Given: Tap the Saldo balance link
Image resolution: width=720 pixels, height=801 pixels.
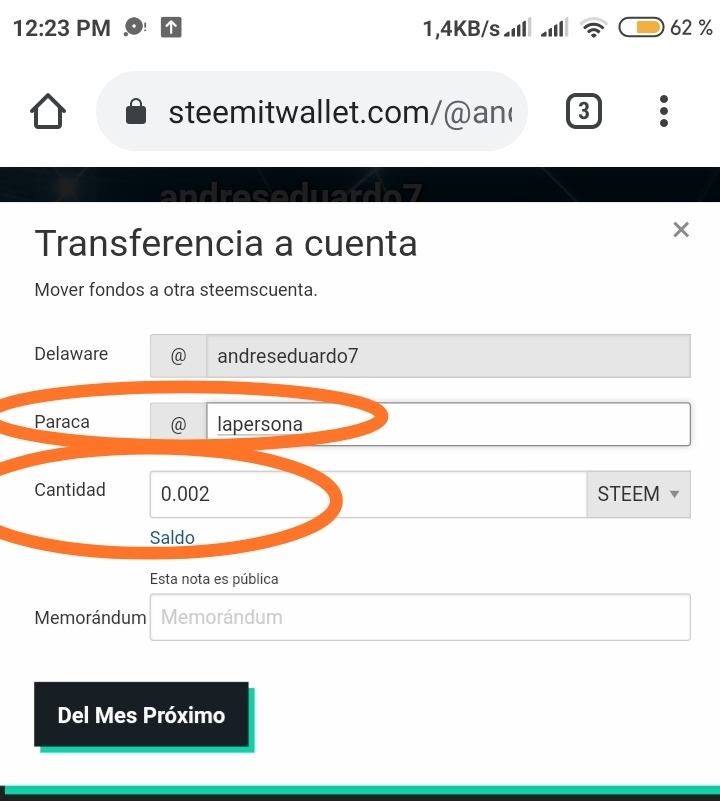Looking at the screenshot, I should pyautogui.click(x=172, y=537).
